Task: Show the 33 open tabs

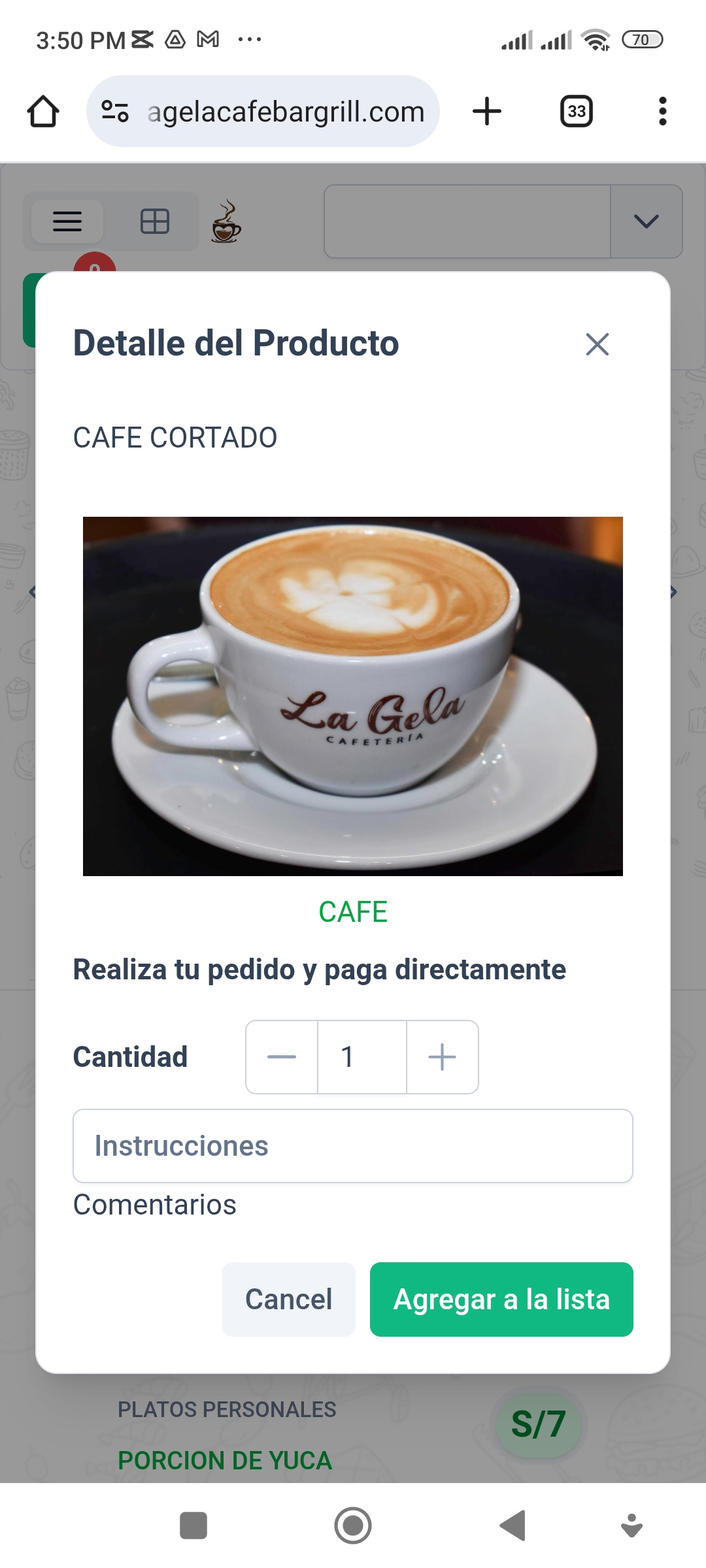Action: tap(577, 112)
